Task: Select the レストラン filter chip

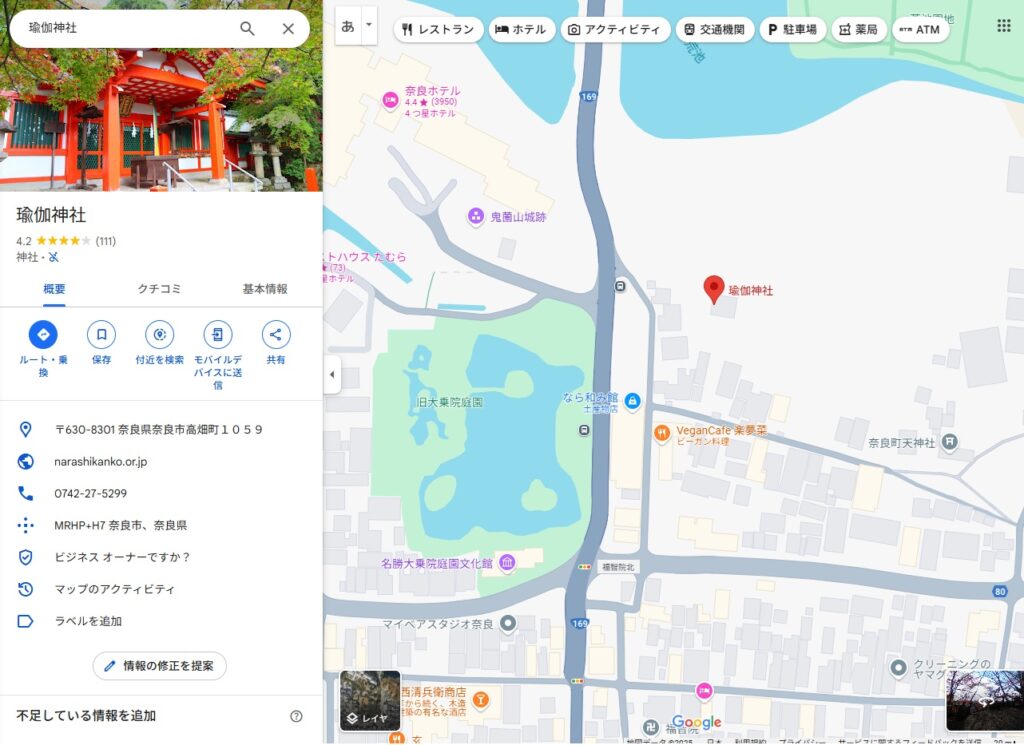Action: [x=438, y=30]
